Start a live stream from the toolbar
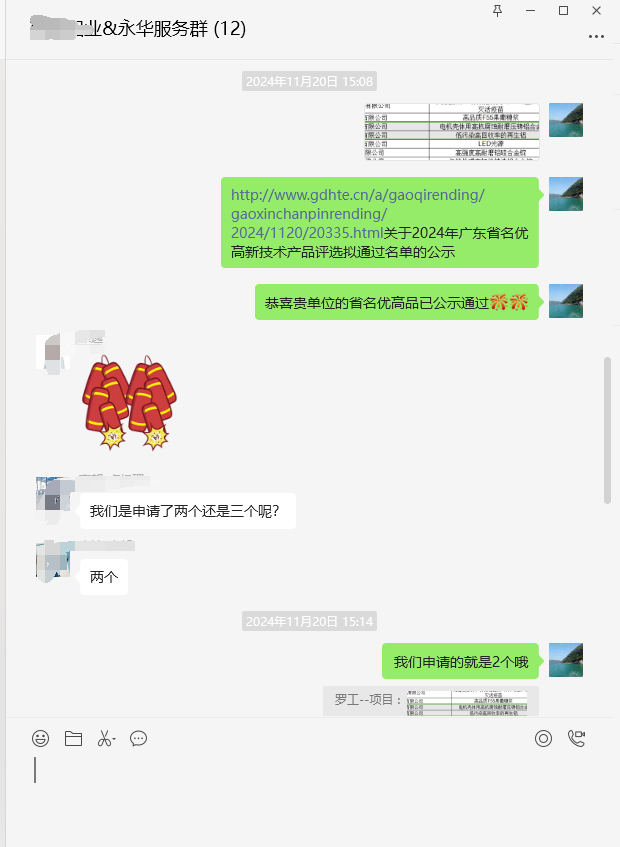 (543, 739)
